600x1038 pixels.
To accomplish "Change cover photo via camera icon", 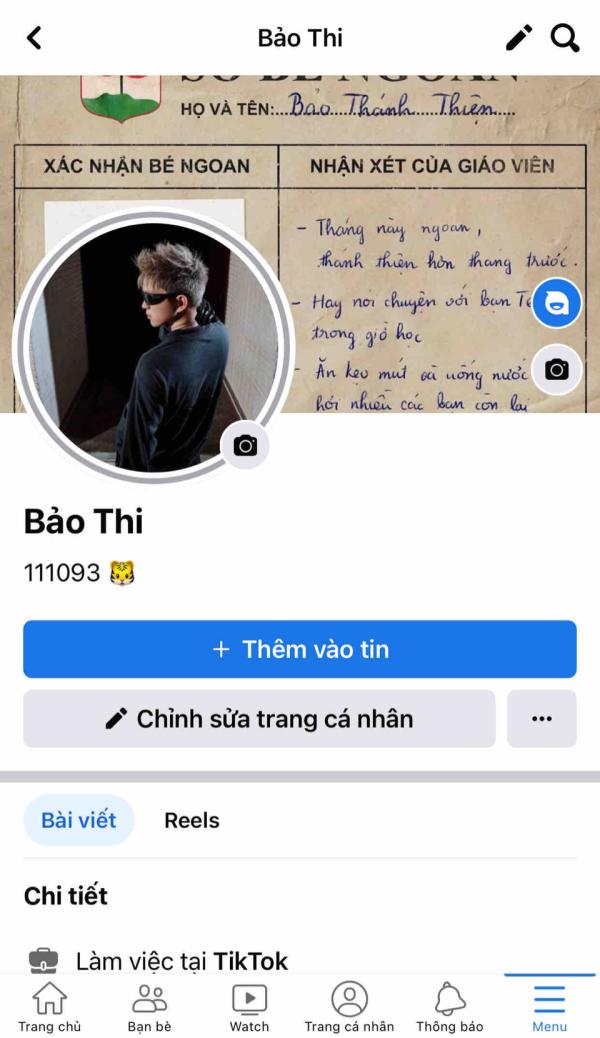I will tap(557, 369).
